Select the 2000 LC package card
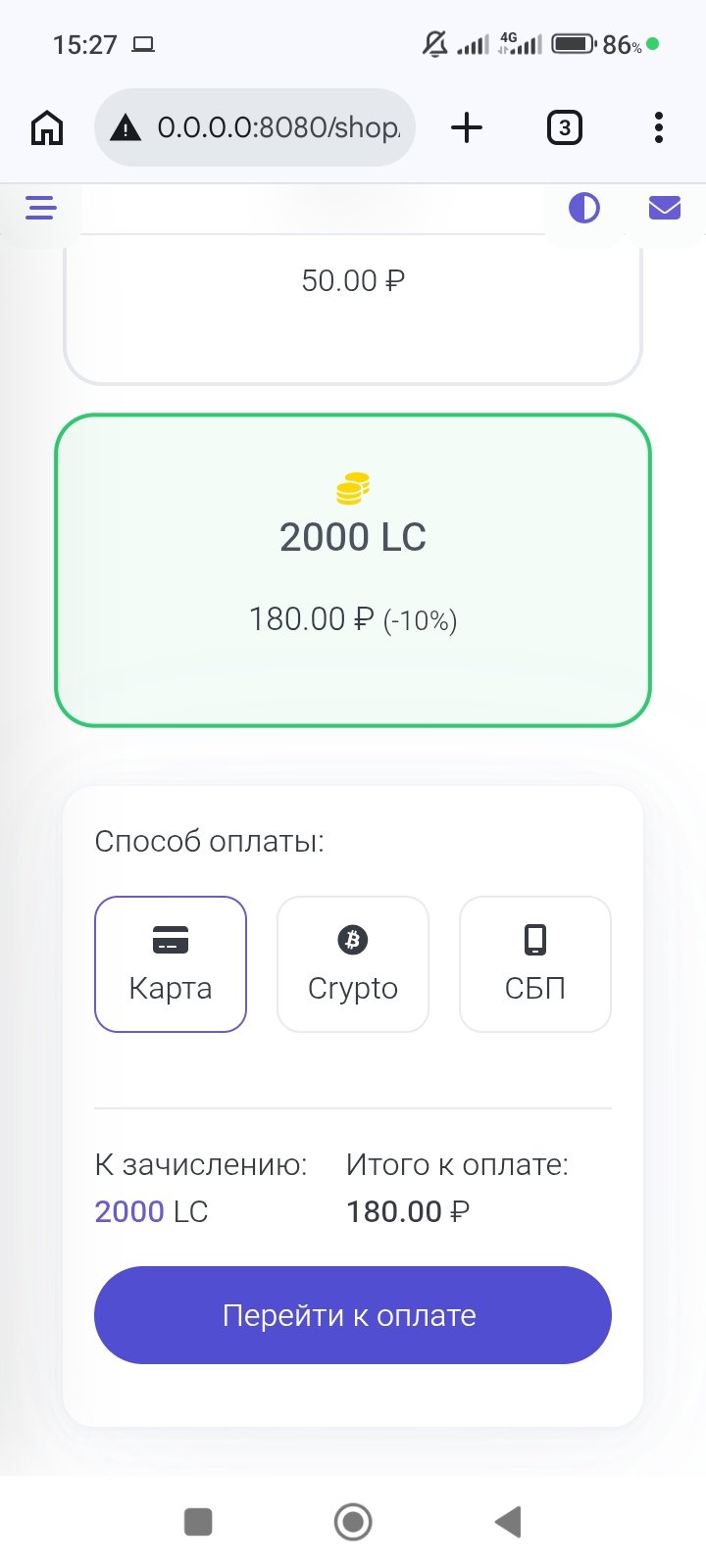This screenshot has height=1568, width=706. pyautogui.click(x=353, y=570)
